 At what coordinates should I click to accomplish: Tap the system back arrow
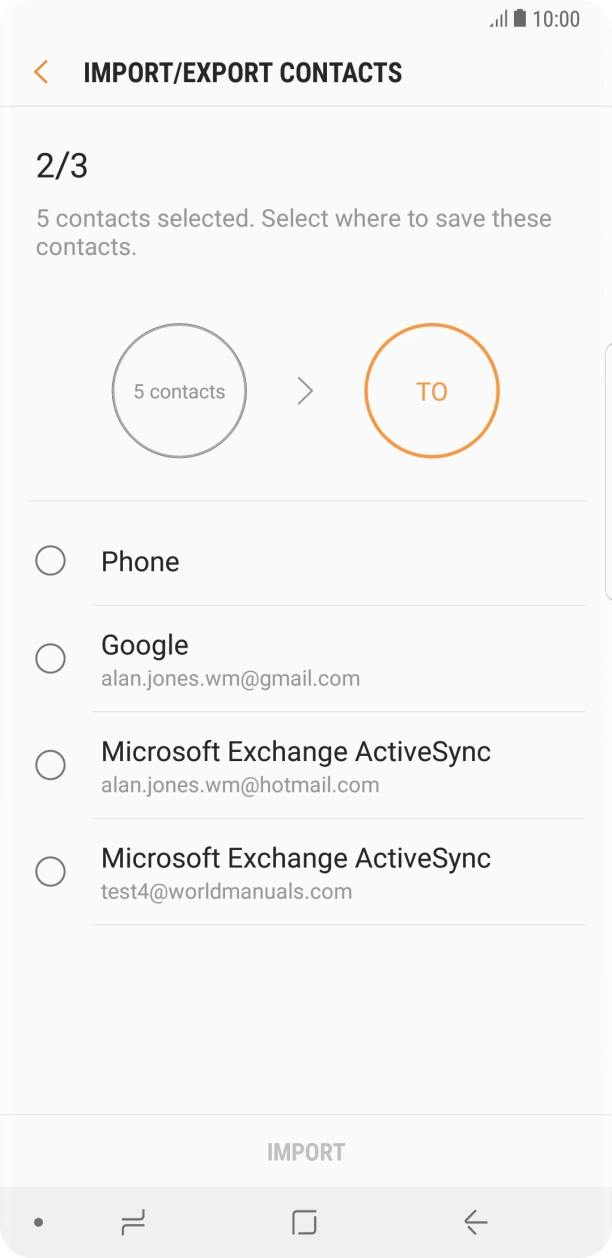tap(475, 1222)
